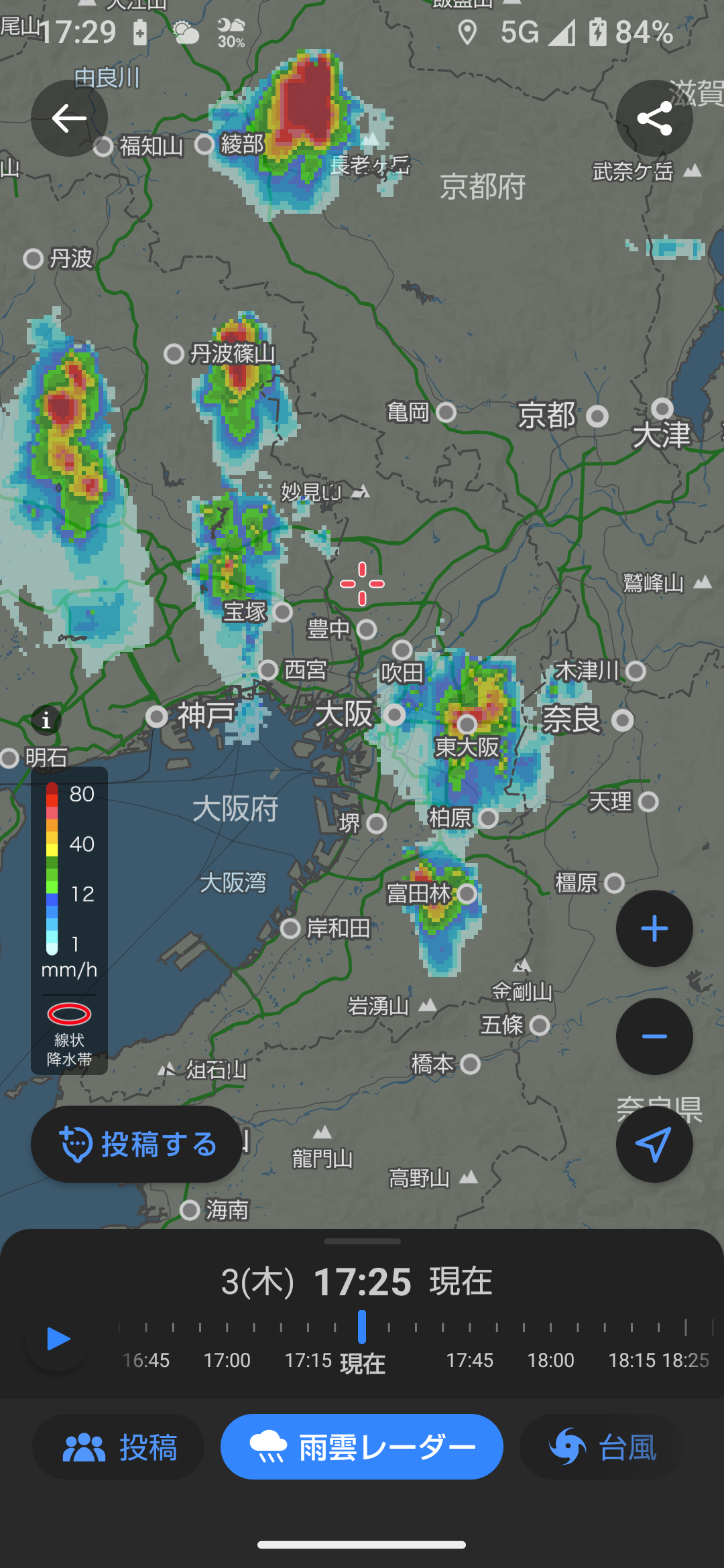Jump the timeline to 17:45

tap(470, 1360)
